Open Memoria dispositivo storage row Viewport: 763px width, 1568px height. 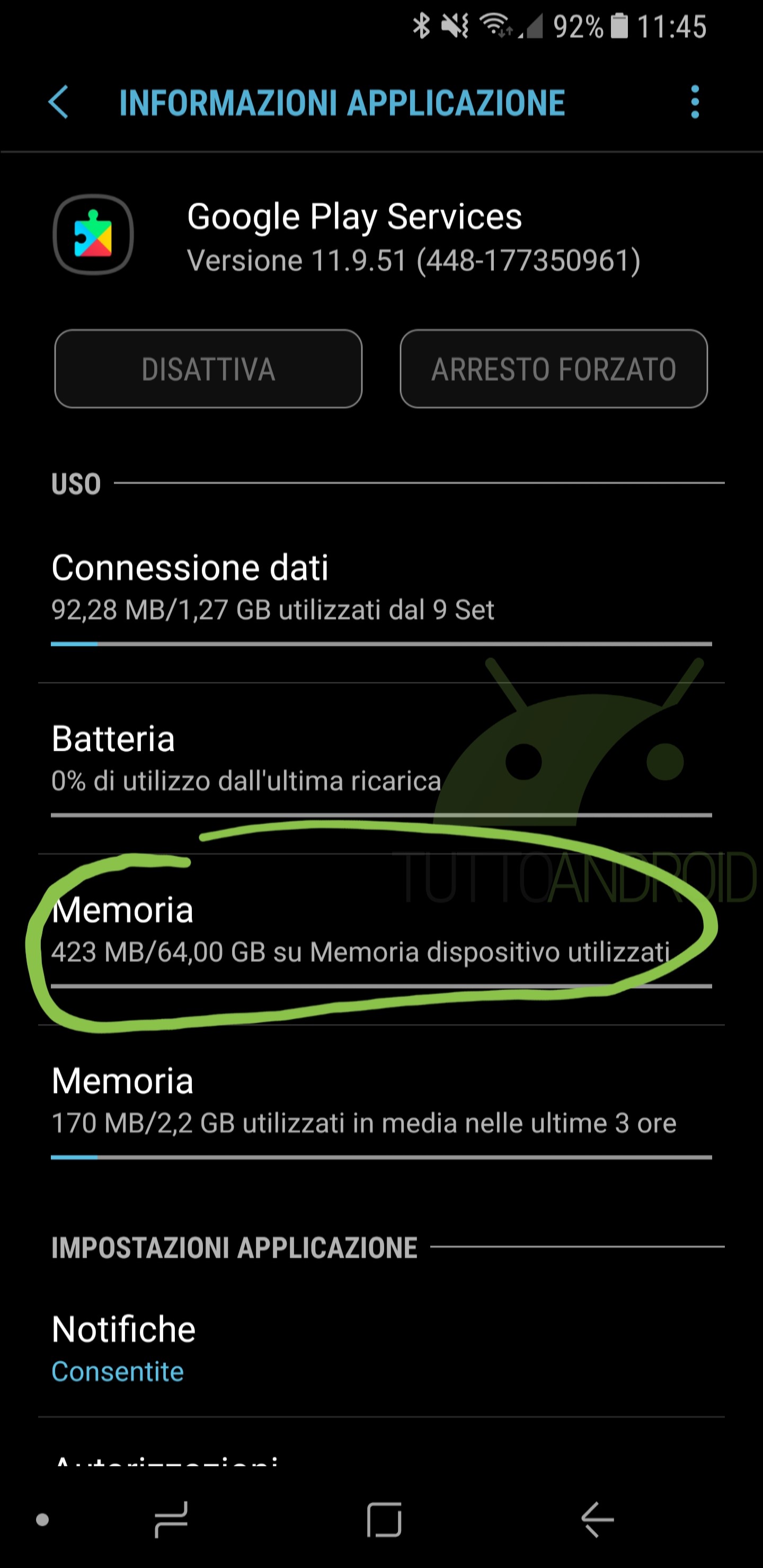tap(381, 931)
